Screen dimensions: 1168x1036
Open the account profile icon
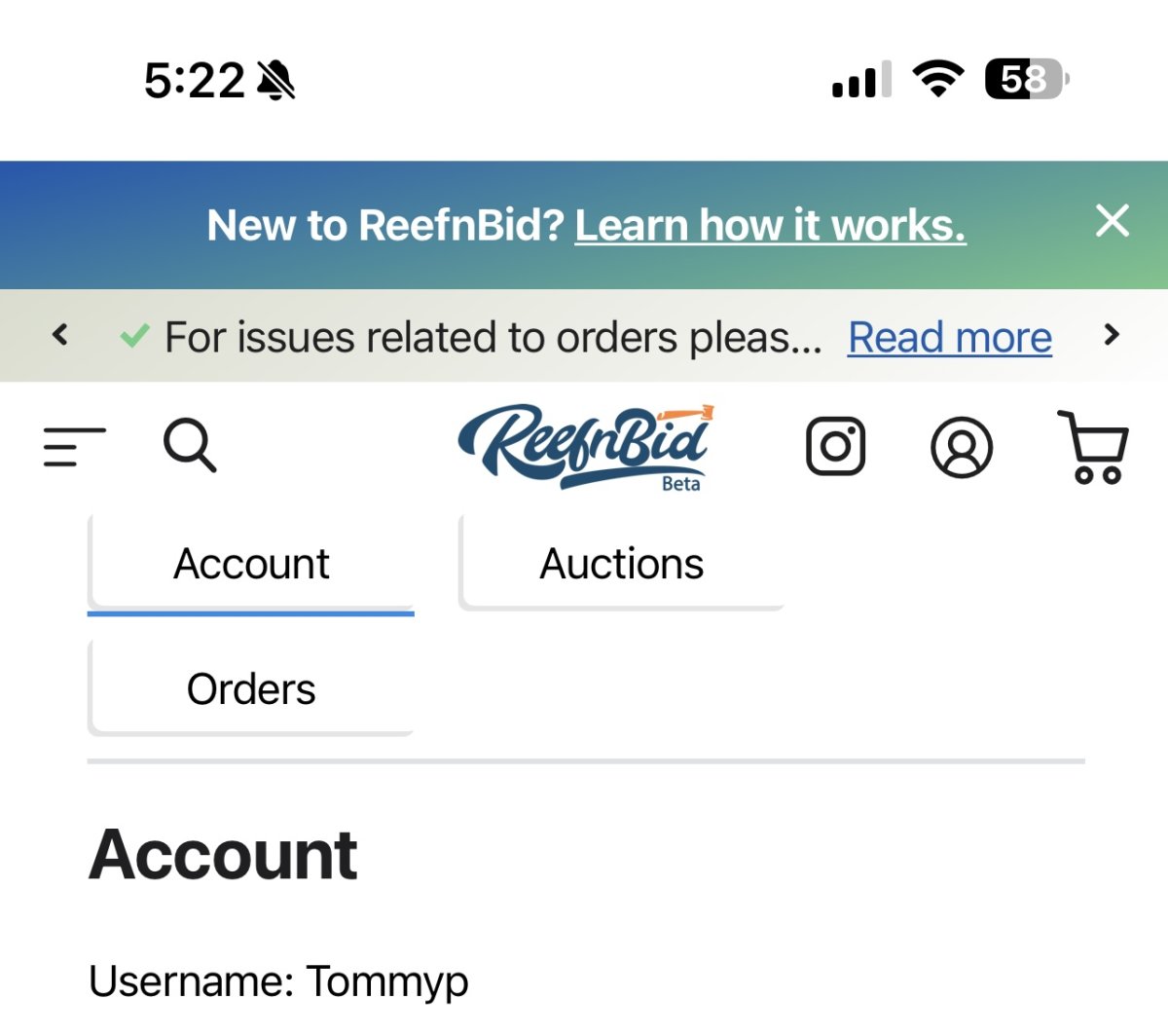tap(962, 448)
